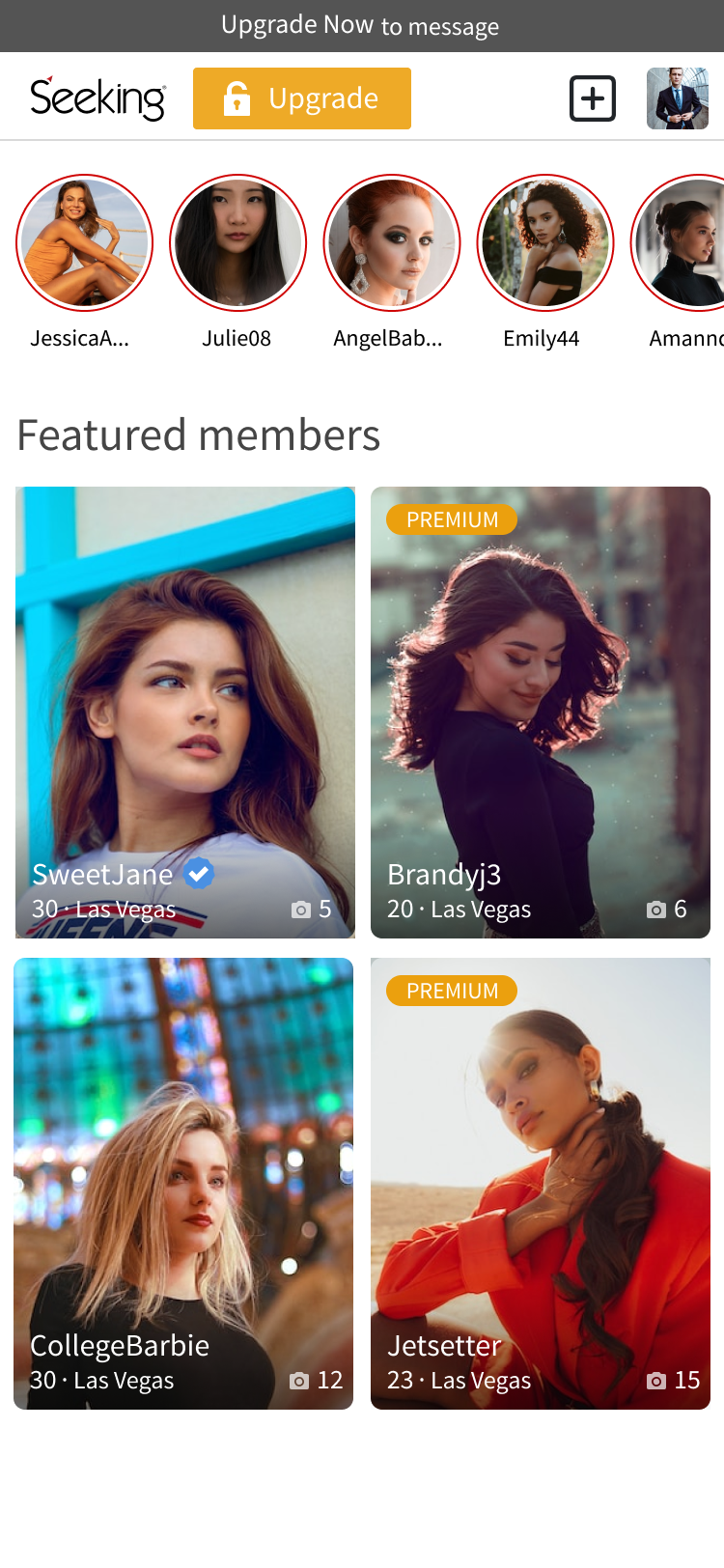The image size is (724, 1568).
Task: Open my profile picture in header
Action: (677, 98)
